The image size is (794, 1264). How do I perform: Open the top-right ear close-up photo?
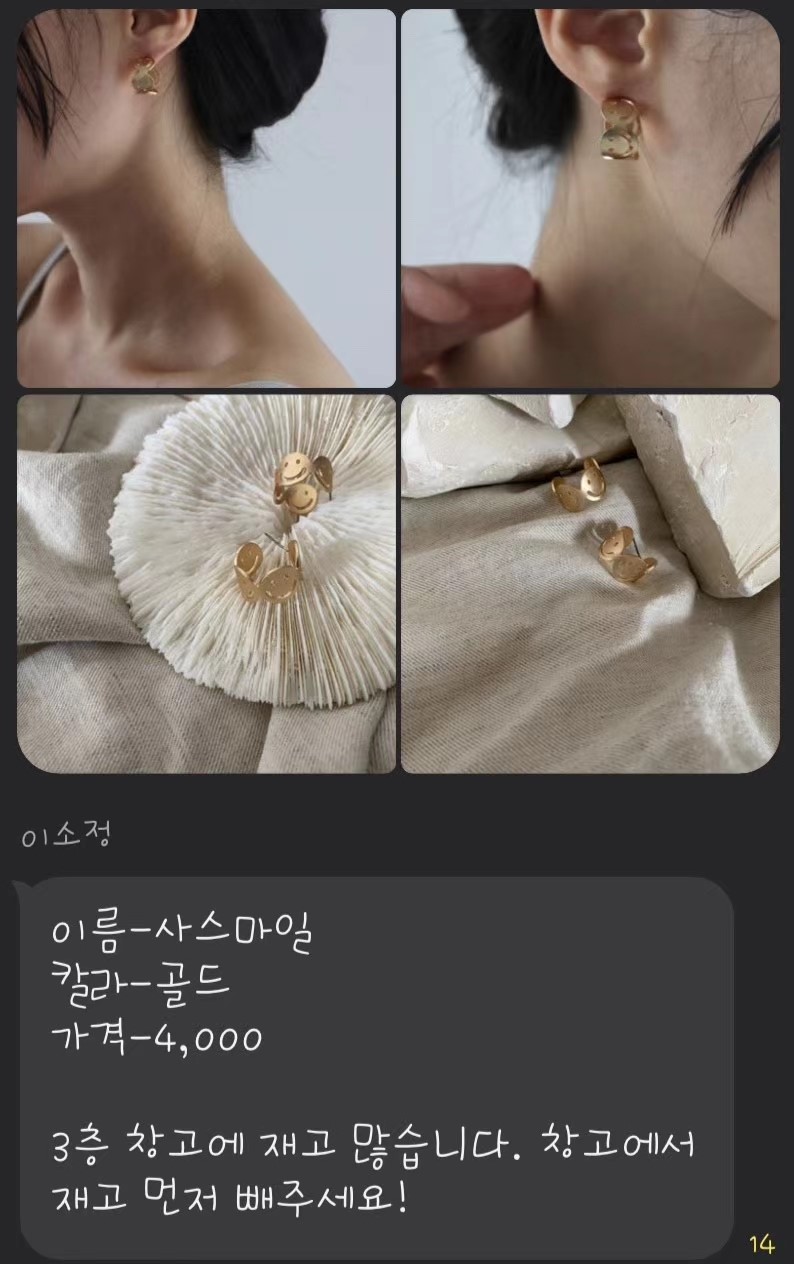pos(590,195)
